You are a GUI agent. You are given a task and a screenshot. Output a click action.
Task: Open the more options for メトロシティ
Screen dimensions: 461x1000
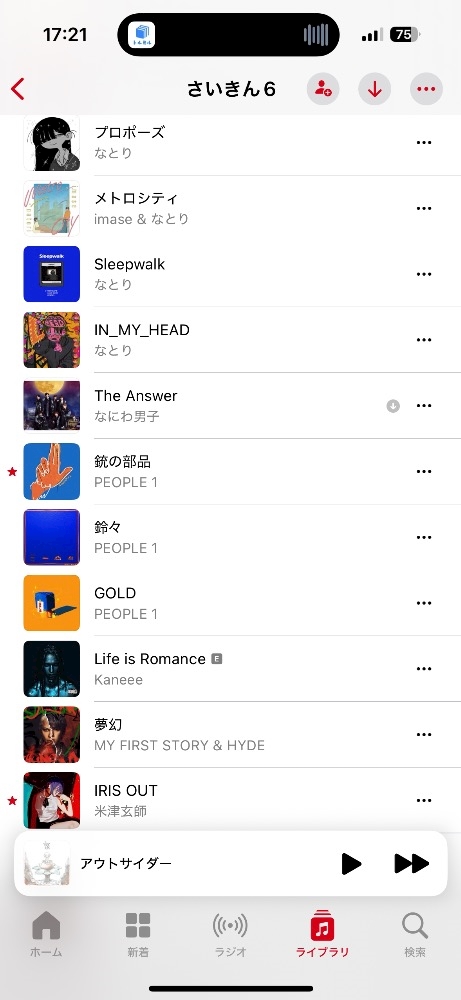[x=424, y=209]
